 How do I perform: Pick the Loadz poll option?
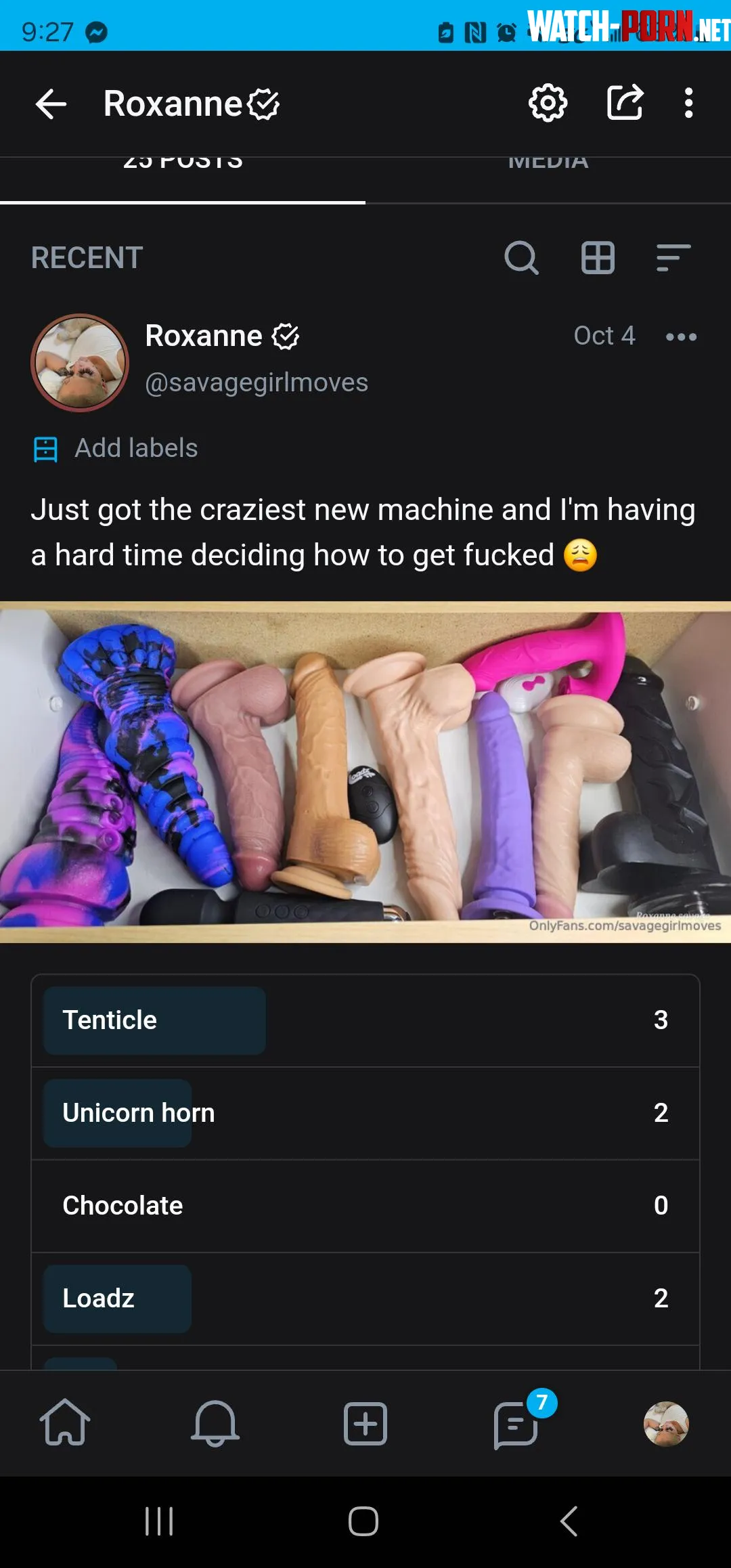pos(365,1299)
